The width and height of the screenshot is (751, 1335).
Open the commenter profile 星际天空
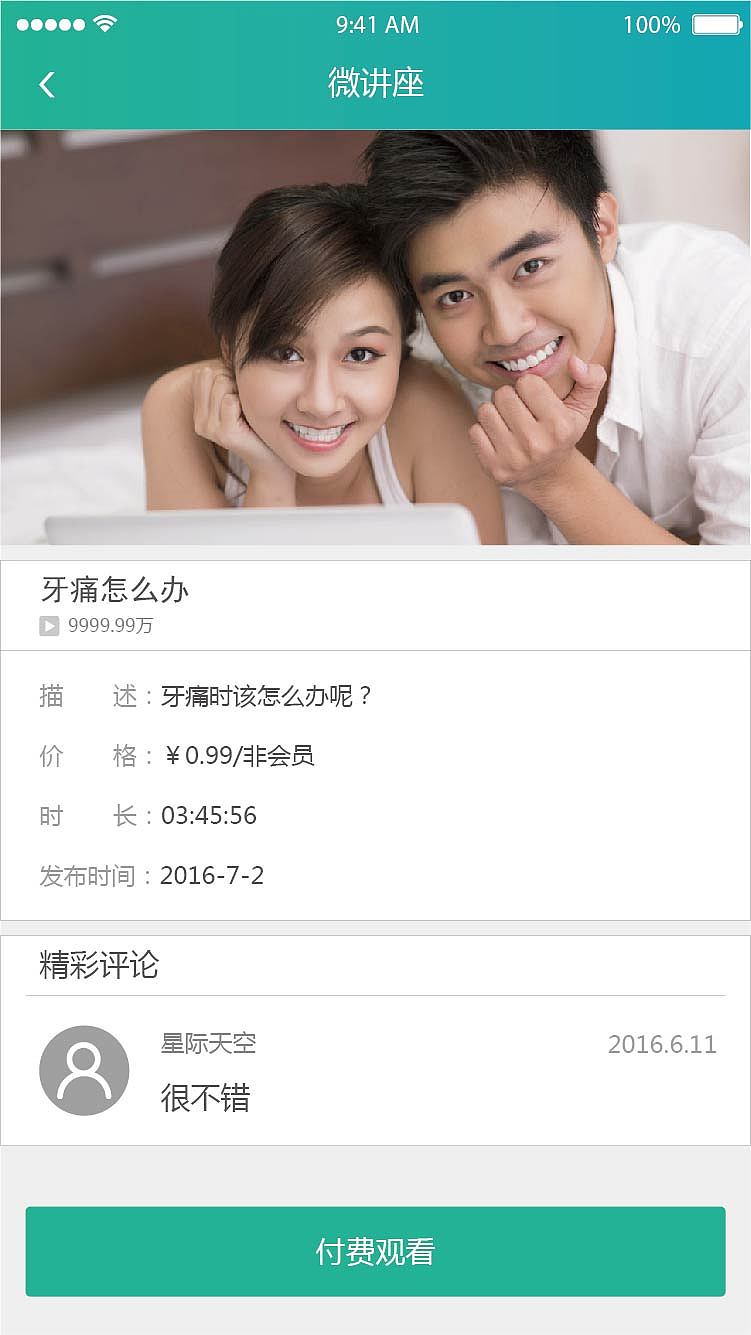206,1043
